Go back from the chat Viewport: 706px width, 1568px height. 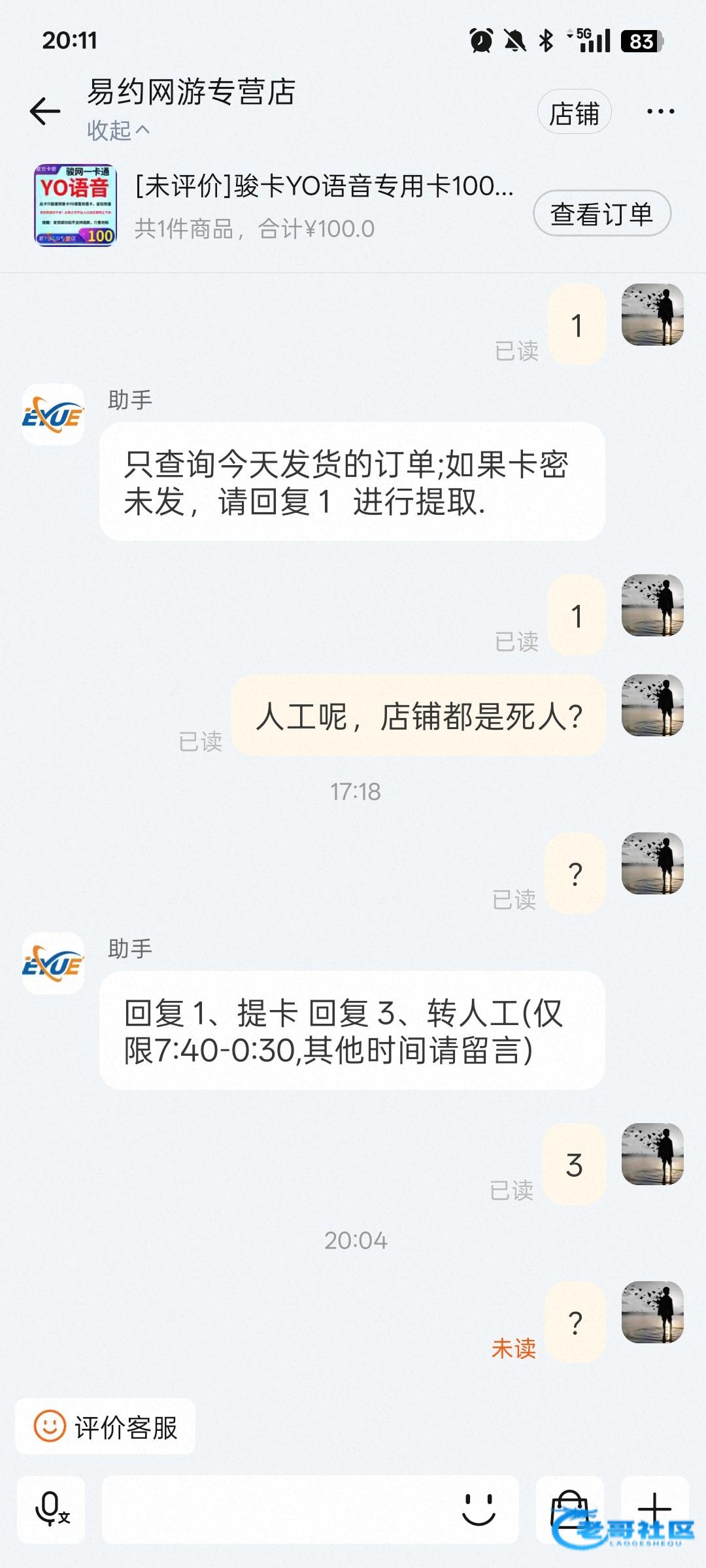[45, 111]
